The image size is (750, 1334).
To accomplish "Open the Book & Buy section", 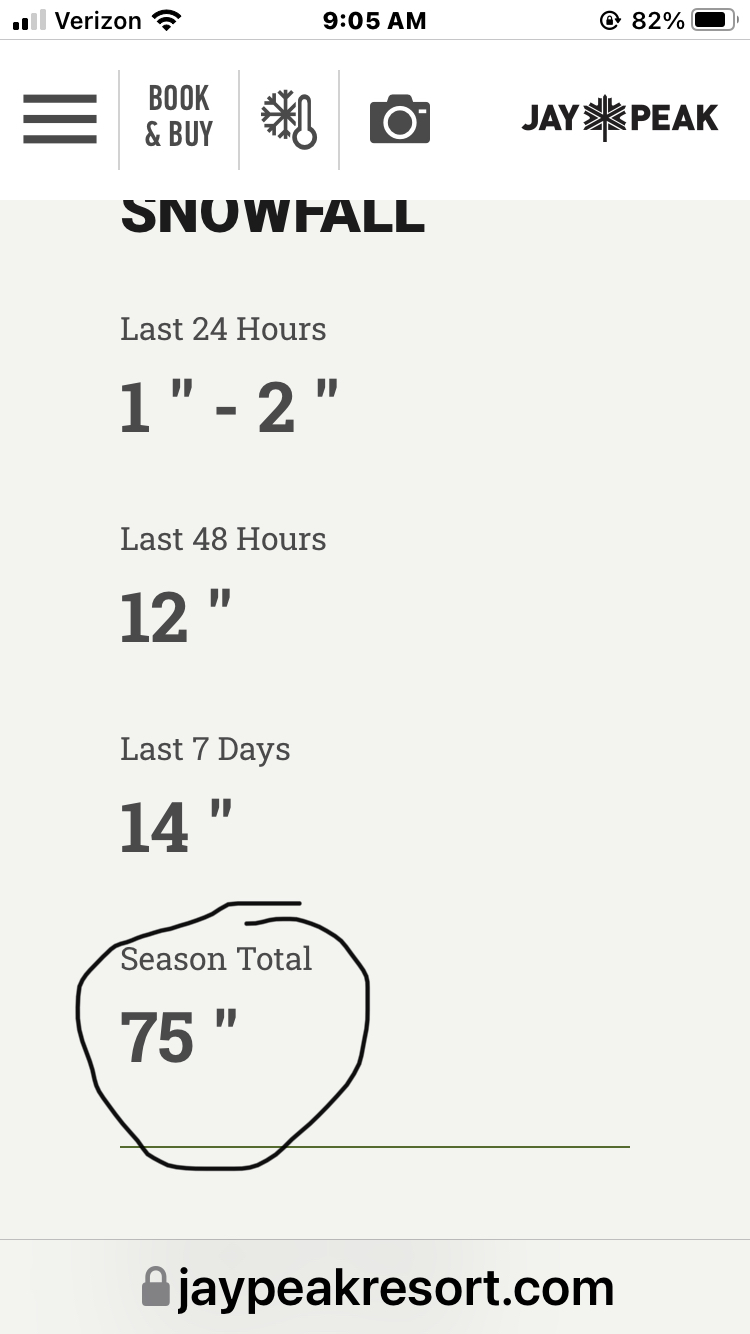I will click(x=179, y=117).
